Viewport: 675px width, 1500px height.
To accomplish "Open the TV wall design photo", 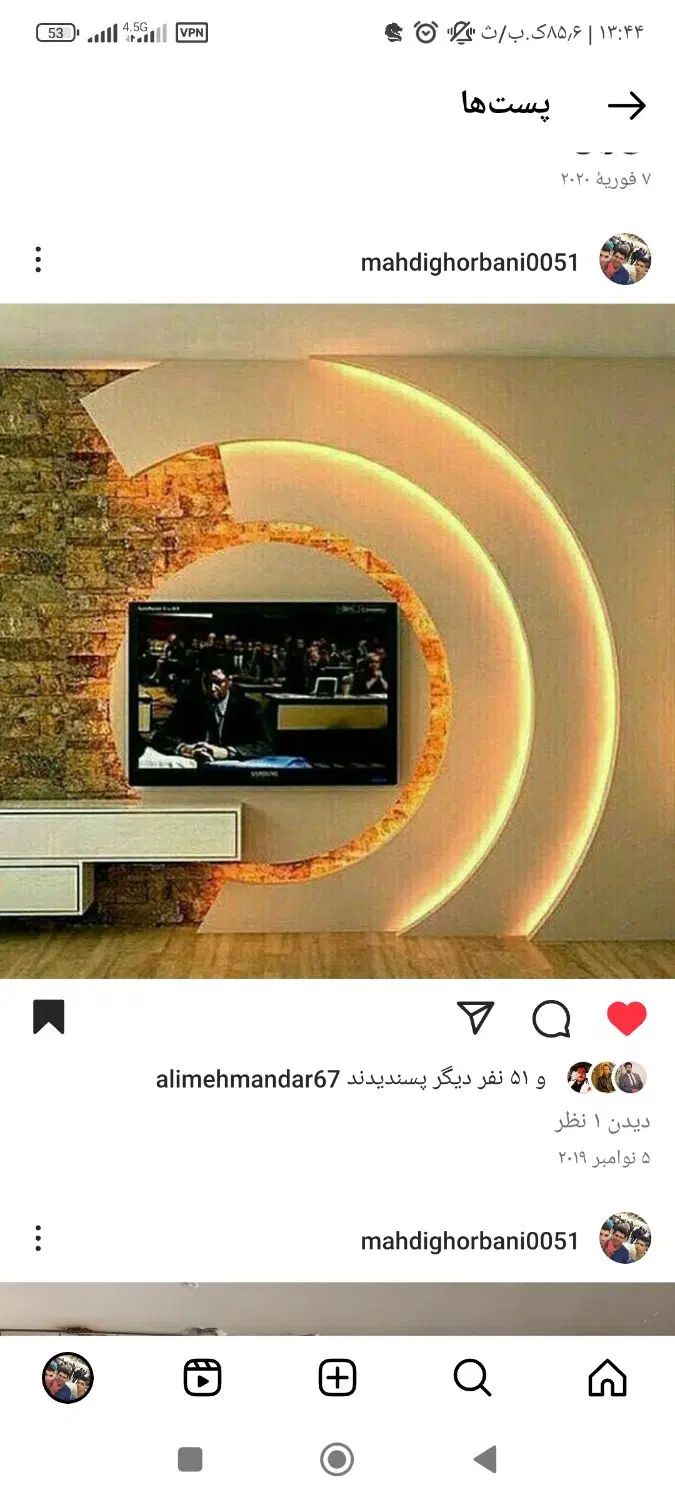I will pyautogui.click(x=337, y=640).
